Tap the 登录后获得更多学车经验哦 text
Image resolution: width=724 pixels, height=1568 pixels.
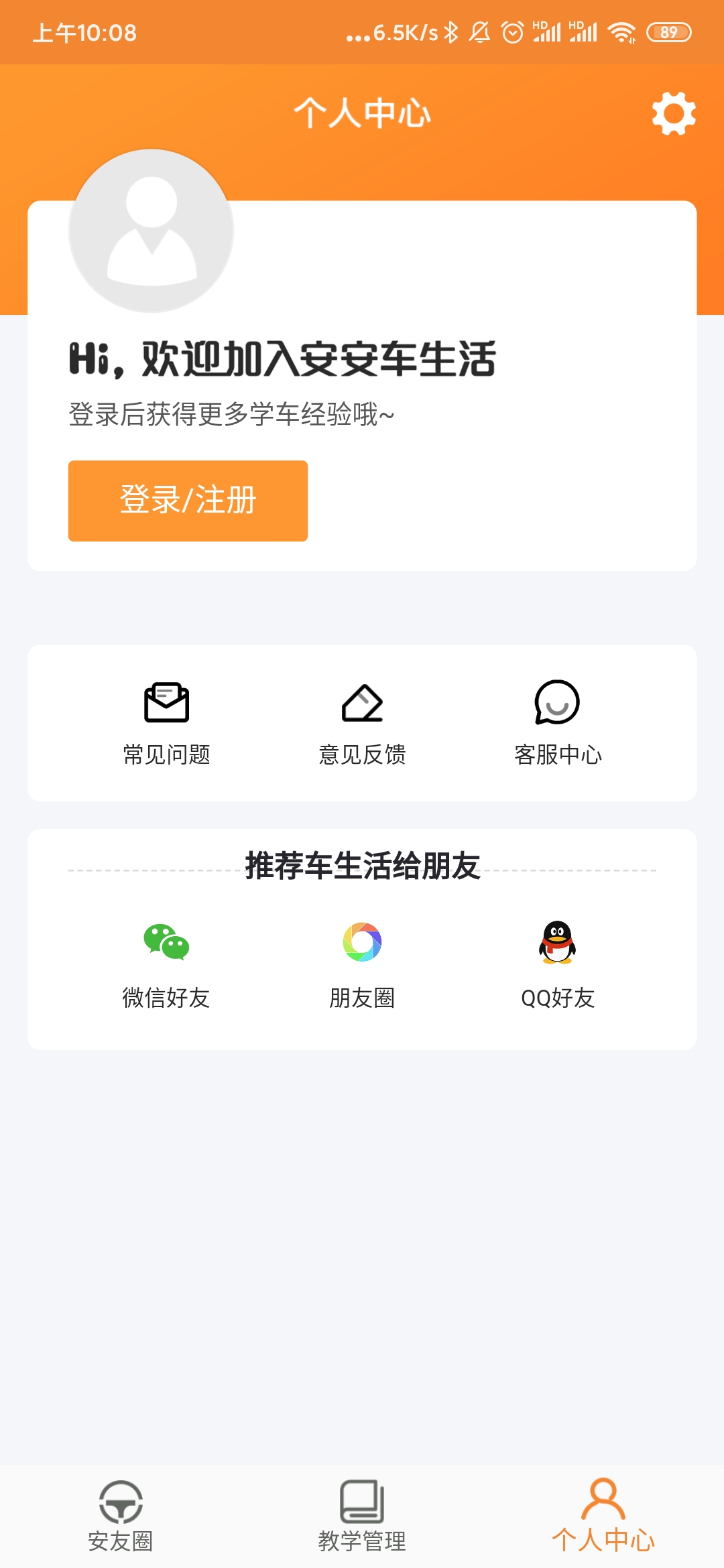pos(233,414)
